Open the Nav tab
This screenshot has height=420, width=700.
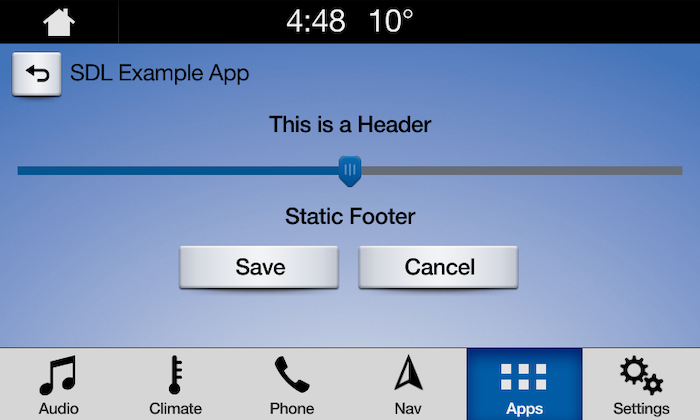(408, 385)
